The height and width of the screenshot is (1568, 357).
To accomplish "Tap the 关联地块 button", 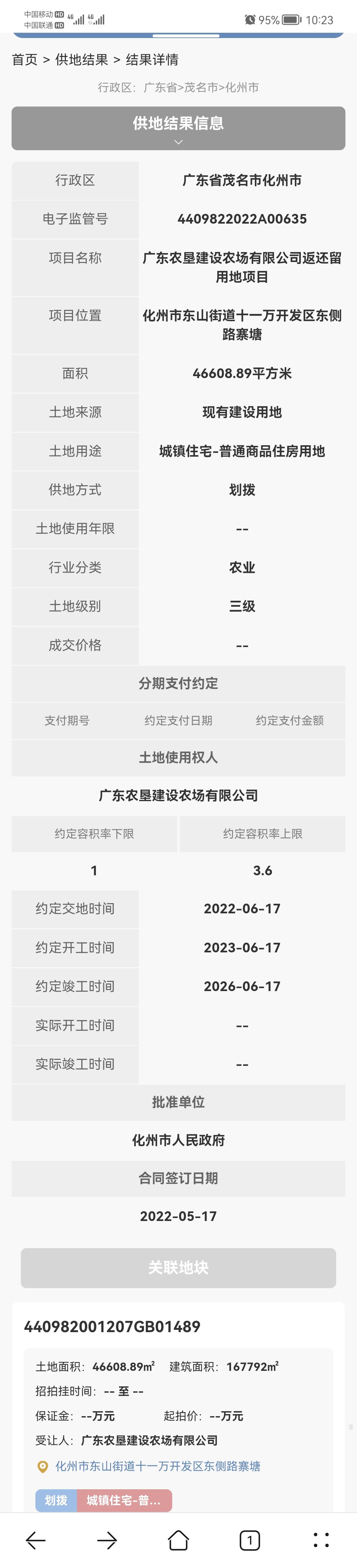I will (178, 1267).
